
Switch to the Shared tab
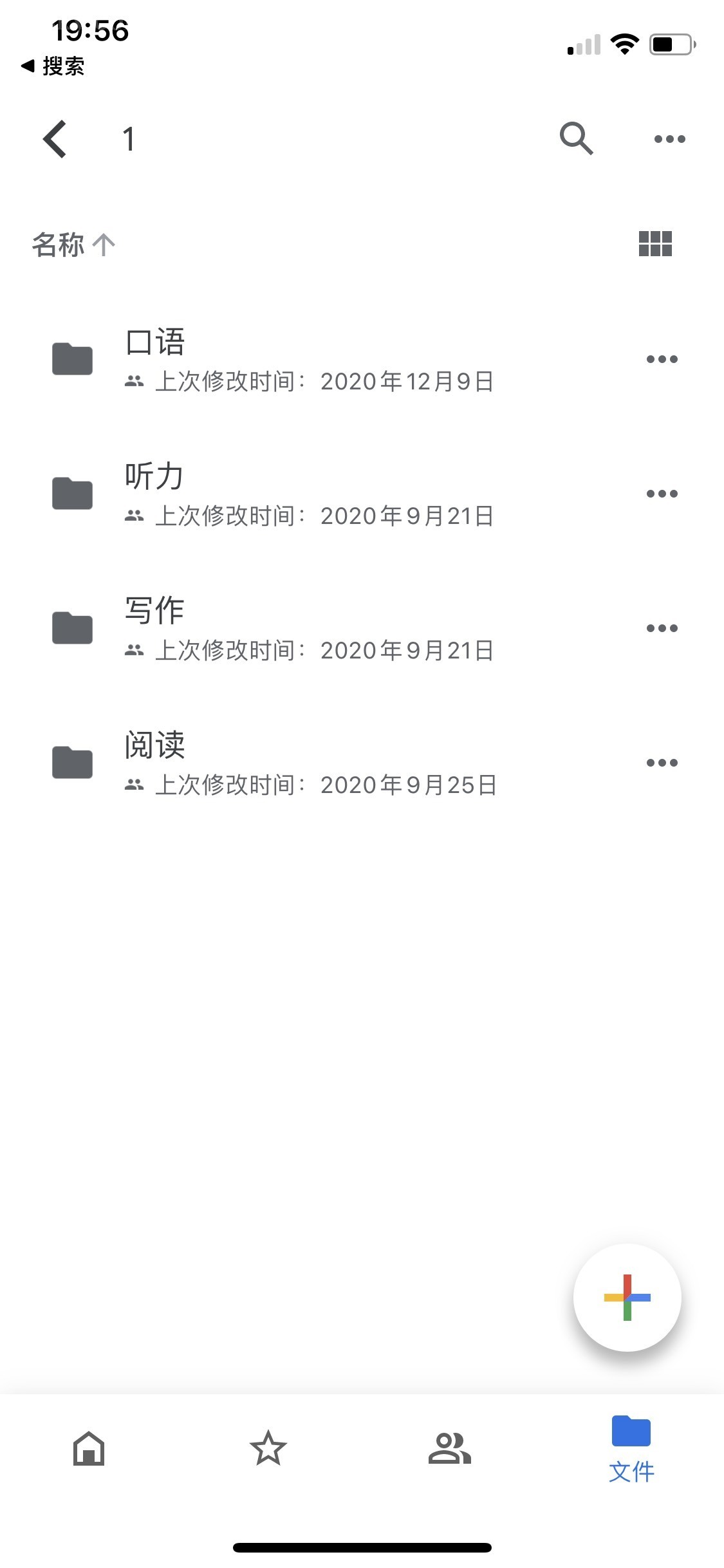click(449, 1448)
